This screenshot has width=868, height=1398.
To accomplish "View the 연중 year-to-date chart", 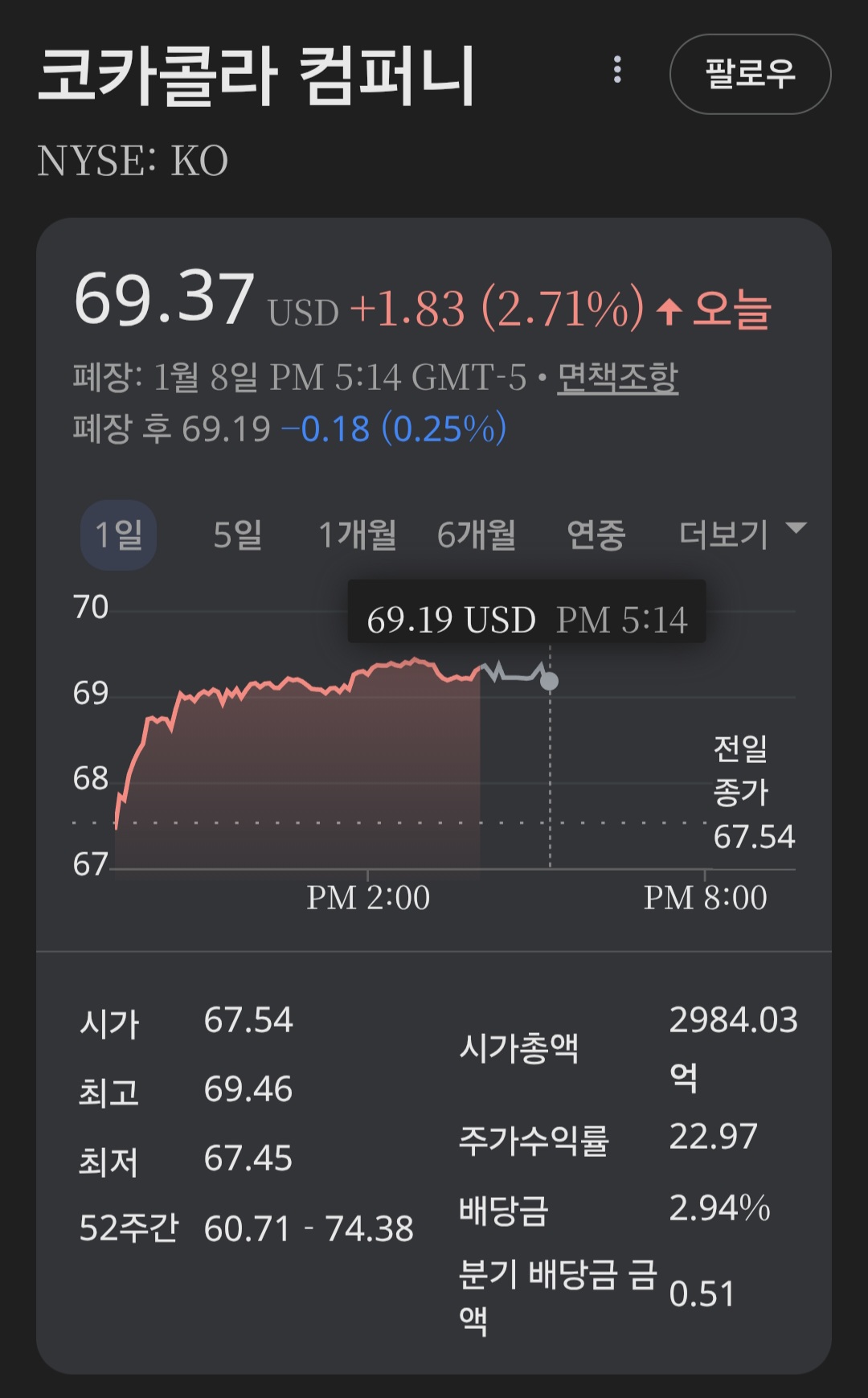I will (x=596, y=535).
